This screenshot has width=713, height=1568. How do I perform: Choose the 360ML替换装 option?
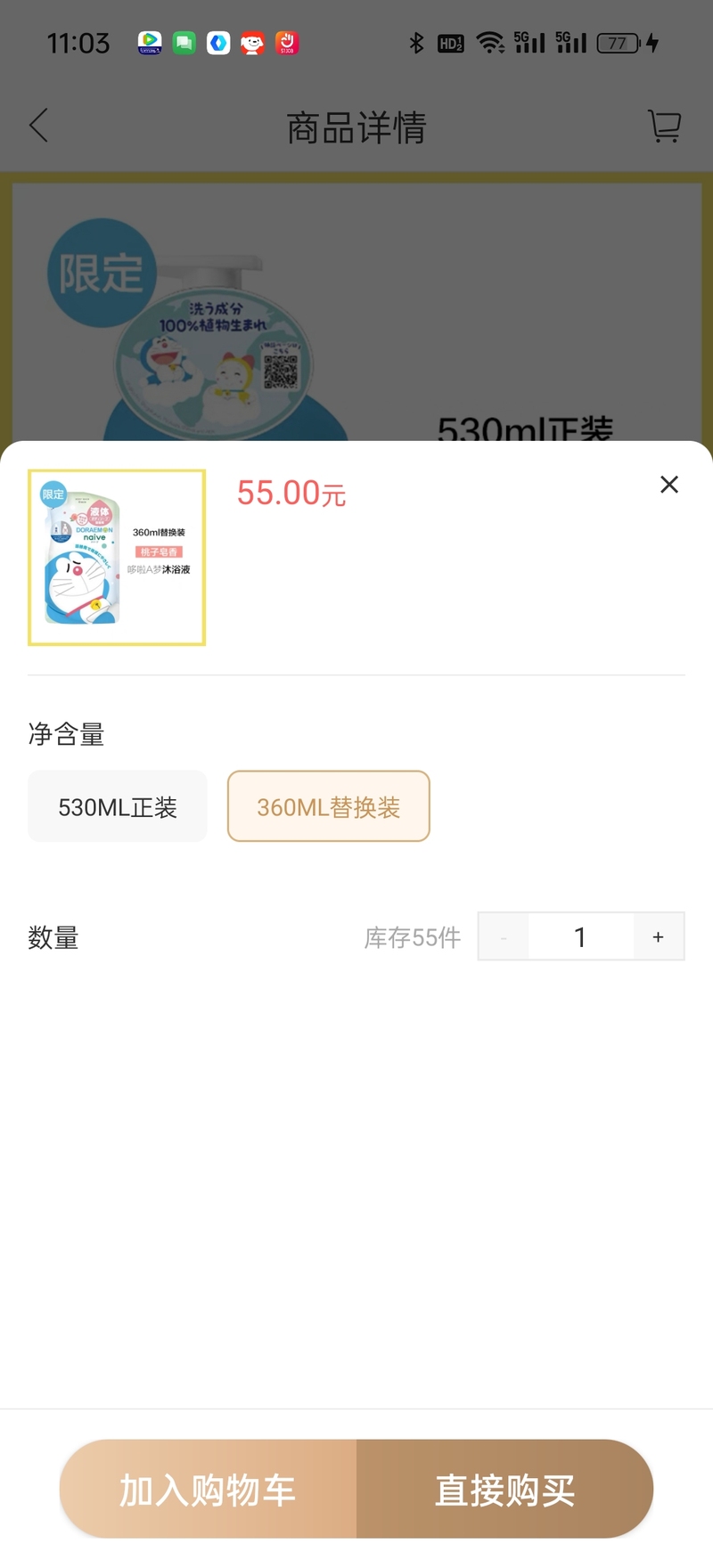[x=328, y=806]
